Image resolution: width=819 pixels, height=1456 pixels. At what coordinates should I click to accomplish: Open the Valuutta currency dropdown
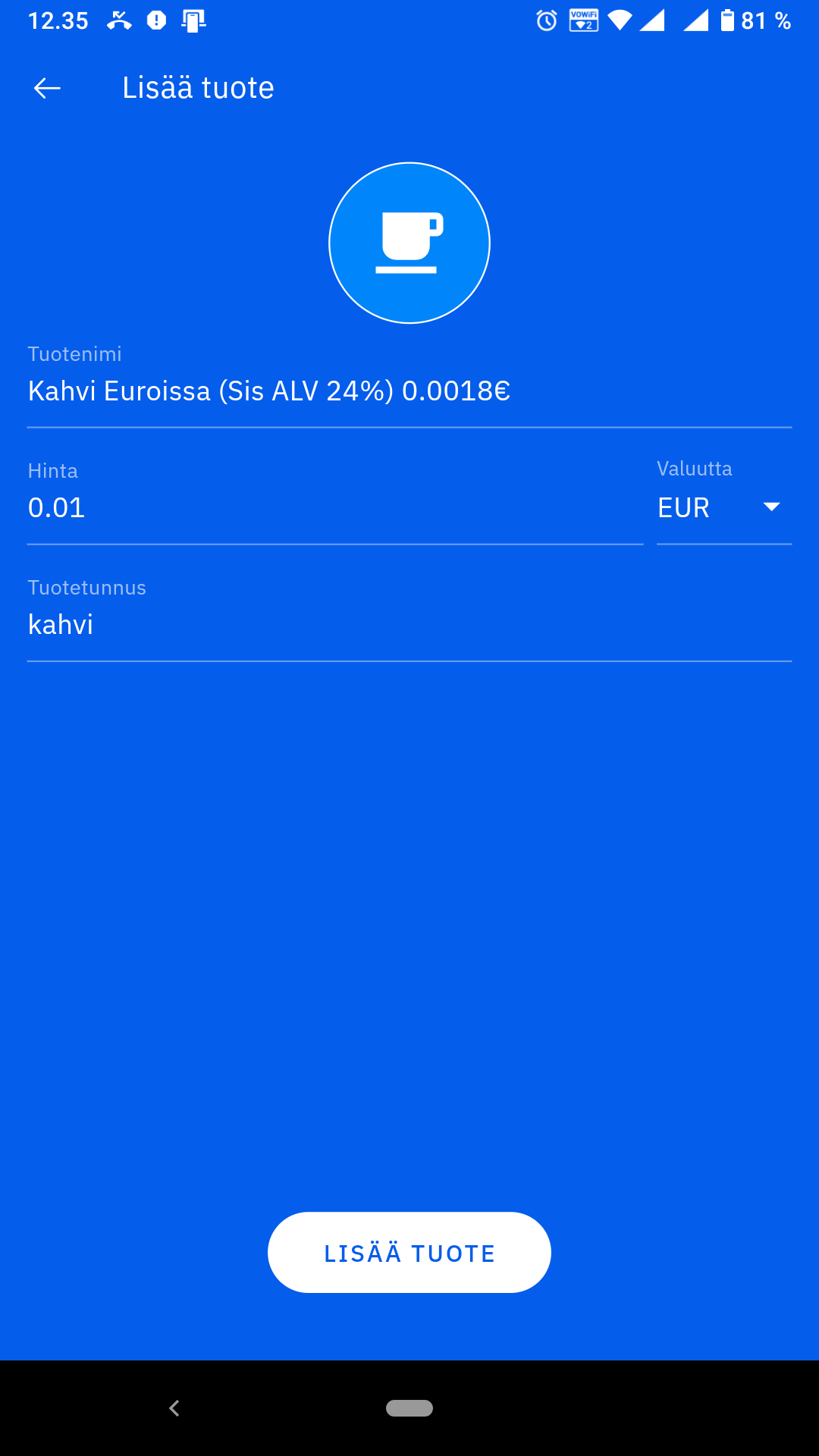(x=713, y=507)
